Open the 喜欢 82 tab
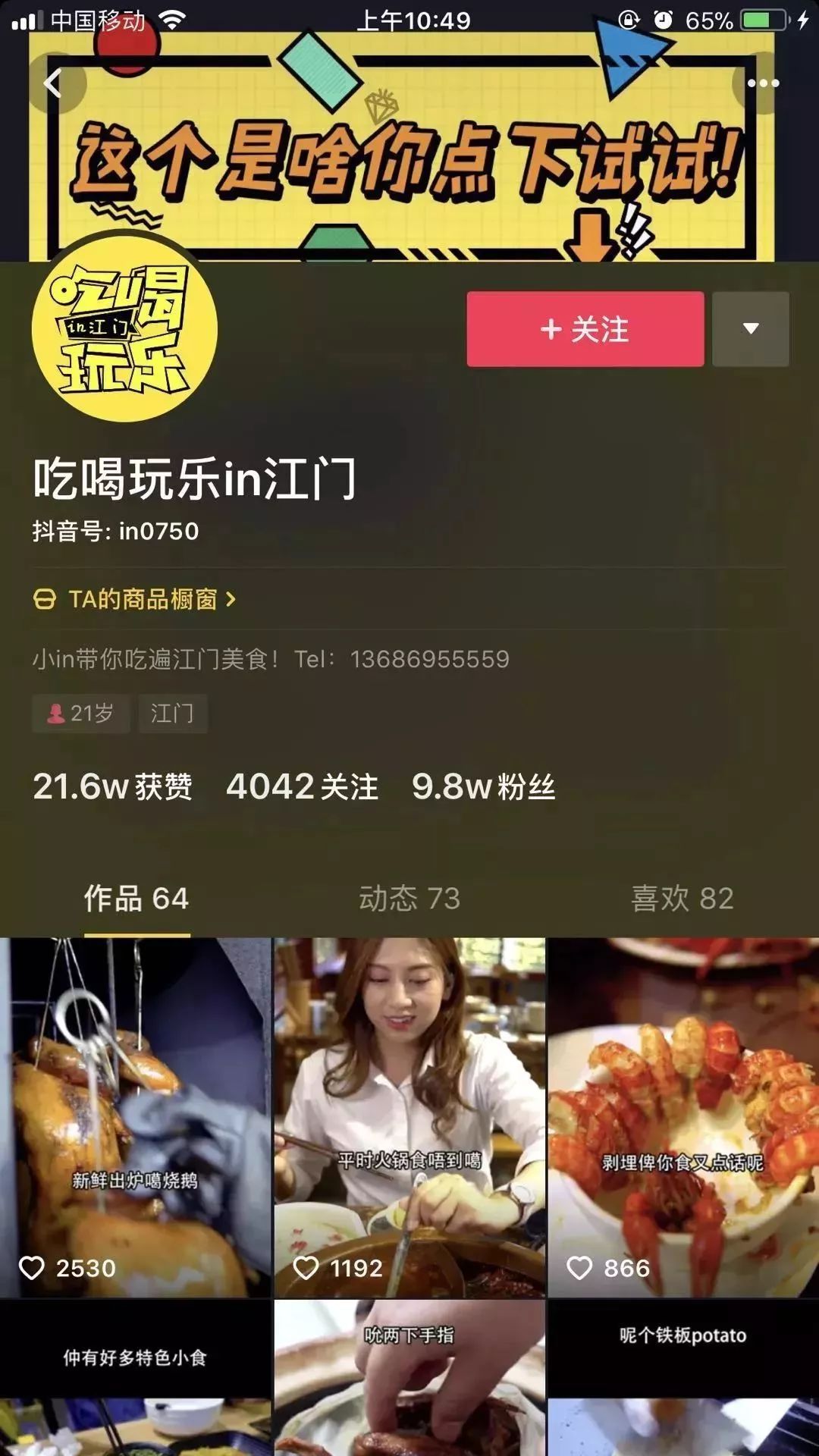 point(684,901)
